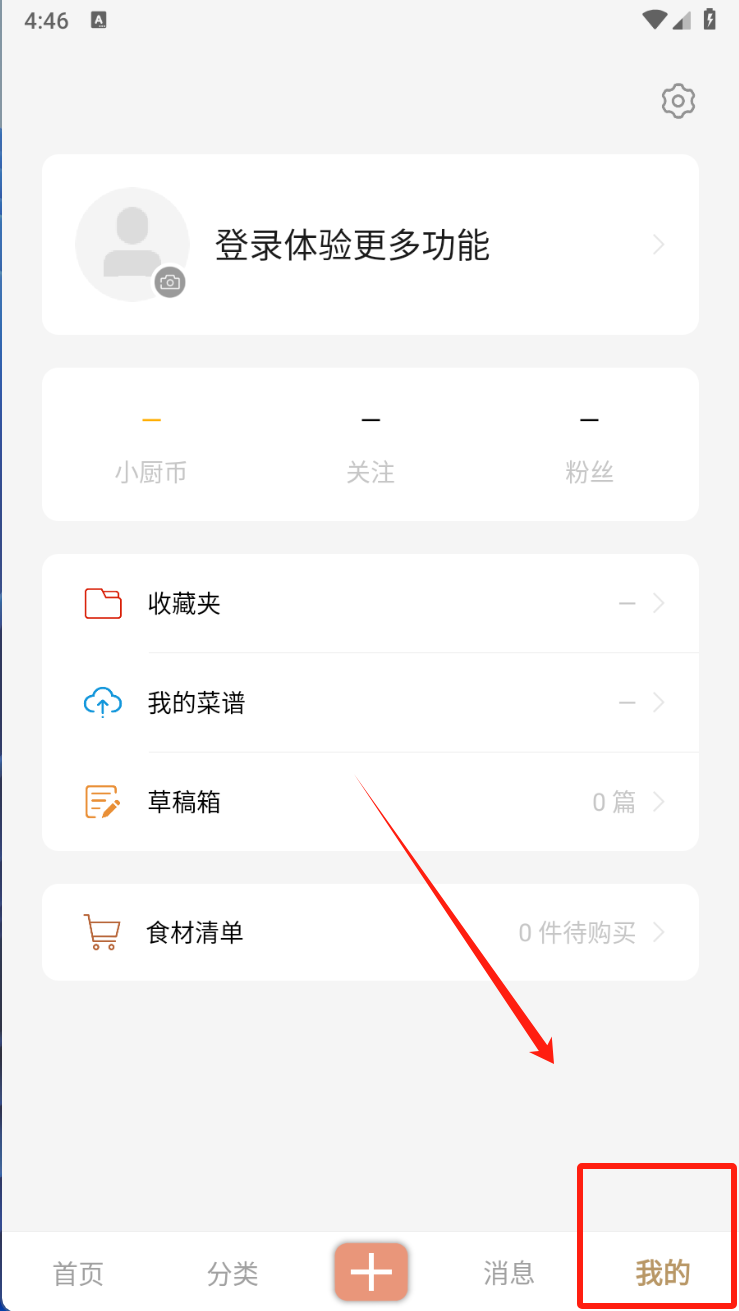739x1311 pixels.
Task: Switch to the 消息 tab
Action: [509, 1273]
